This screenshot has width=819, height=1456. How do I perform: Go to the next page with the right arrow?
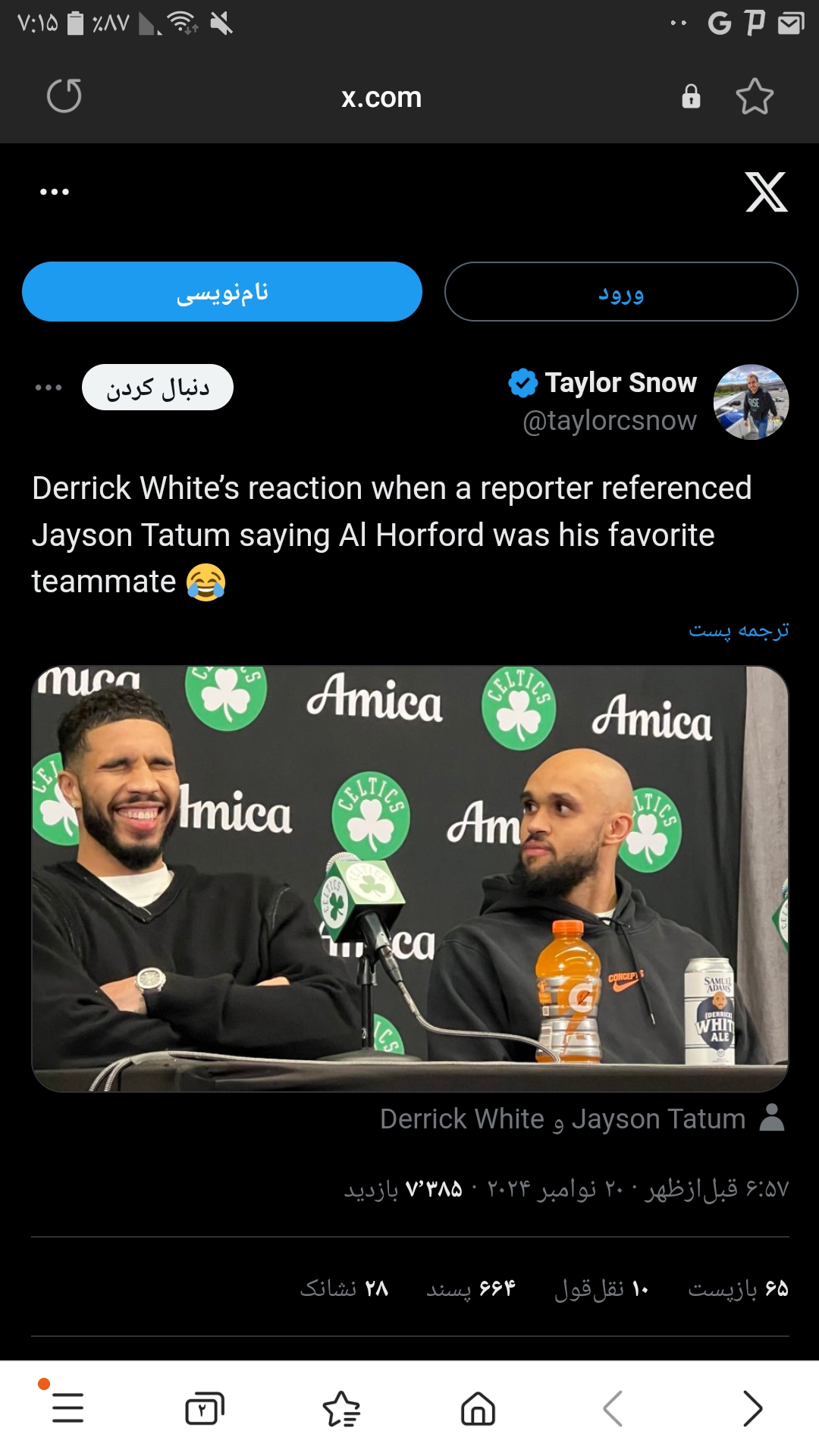[x=752, y=1408]
